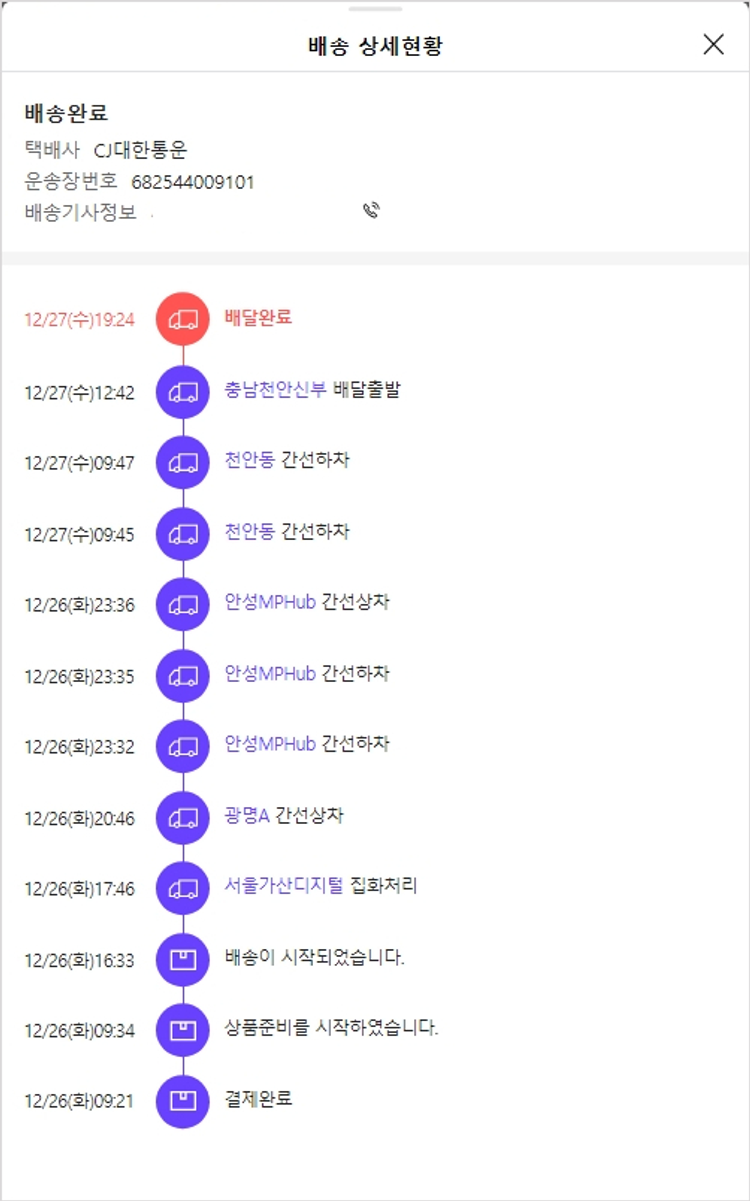Close the 배송 상세현황 dialog
This screenshot has width=750, height=1201.
pyautogui.click(x=713, y=44)
